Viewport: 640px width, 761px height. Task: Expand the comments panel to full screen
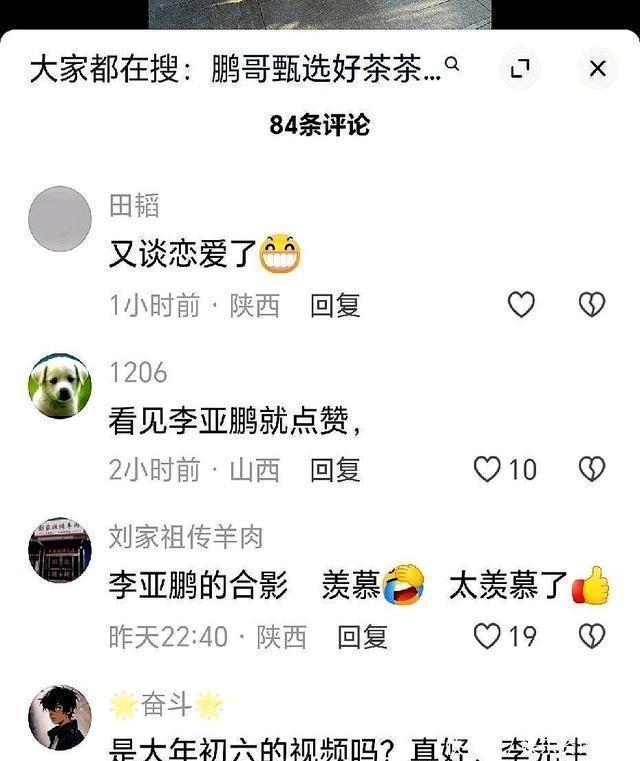520,69
